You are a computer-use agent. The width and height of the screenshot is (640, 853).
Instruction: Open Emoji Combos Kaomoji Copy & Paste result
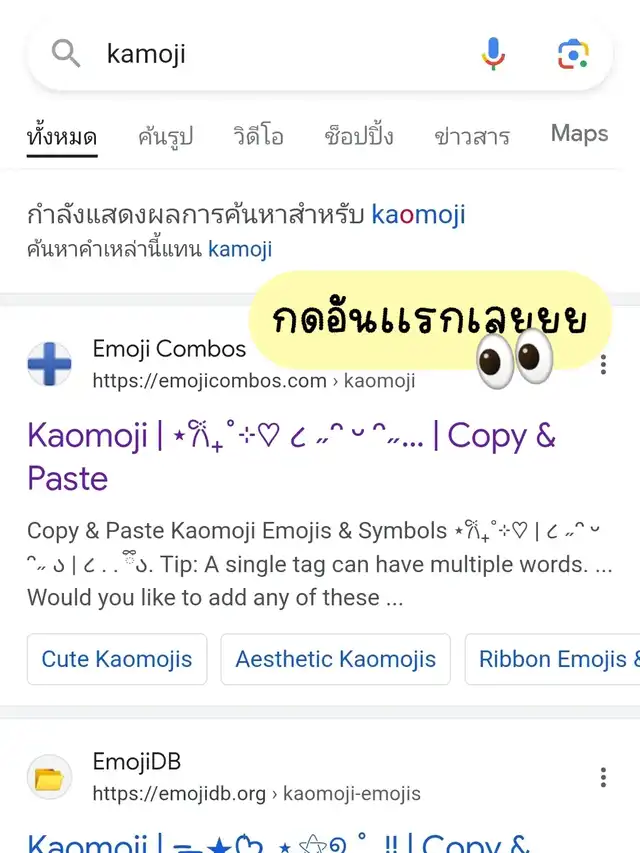pos(291,456)
